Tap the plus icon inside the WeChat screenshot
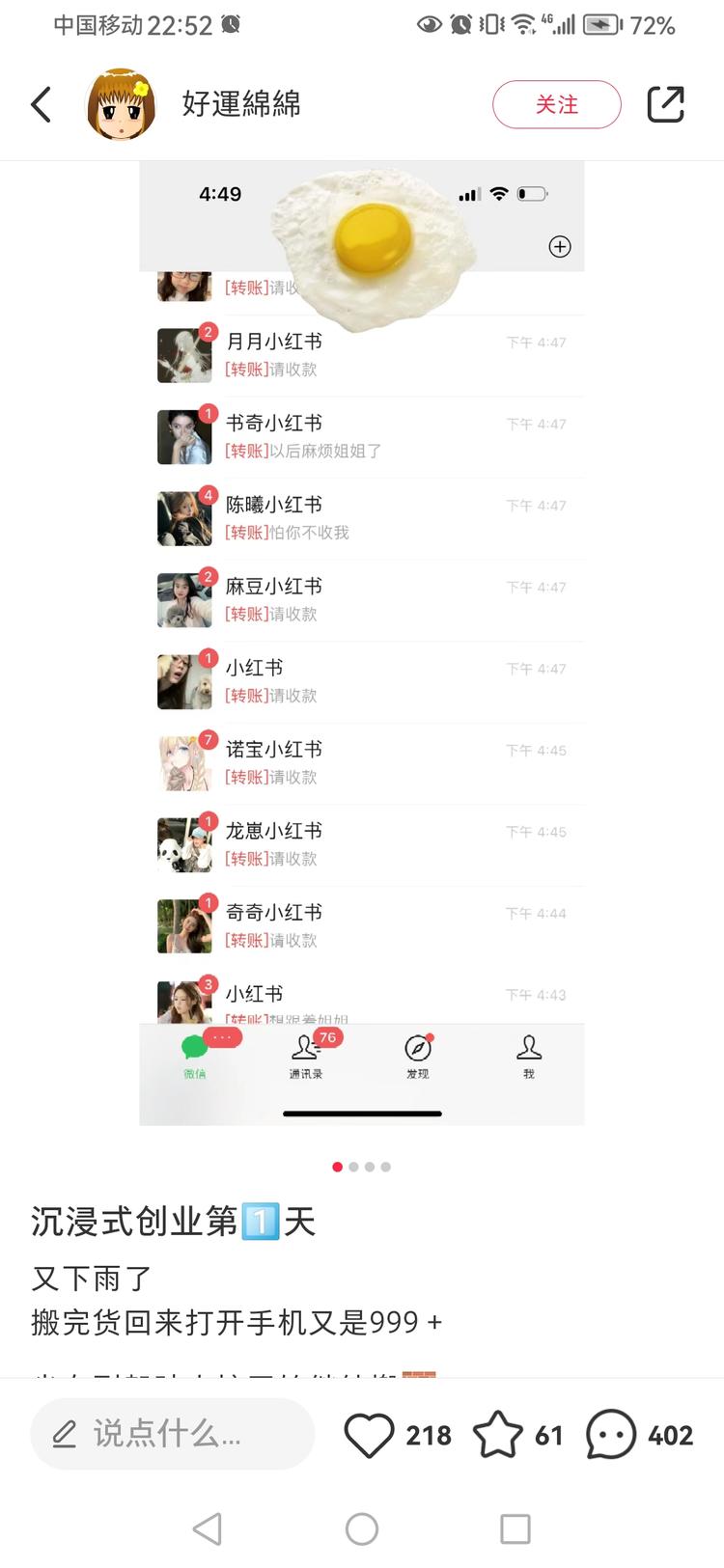 [560, 247]
